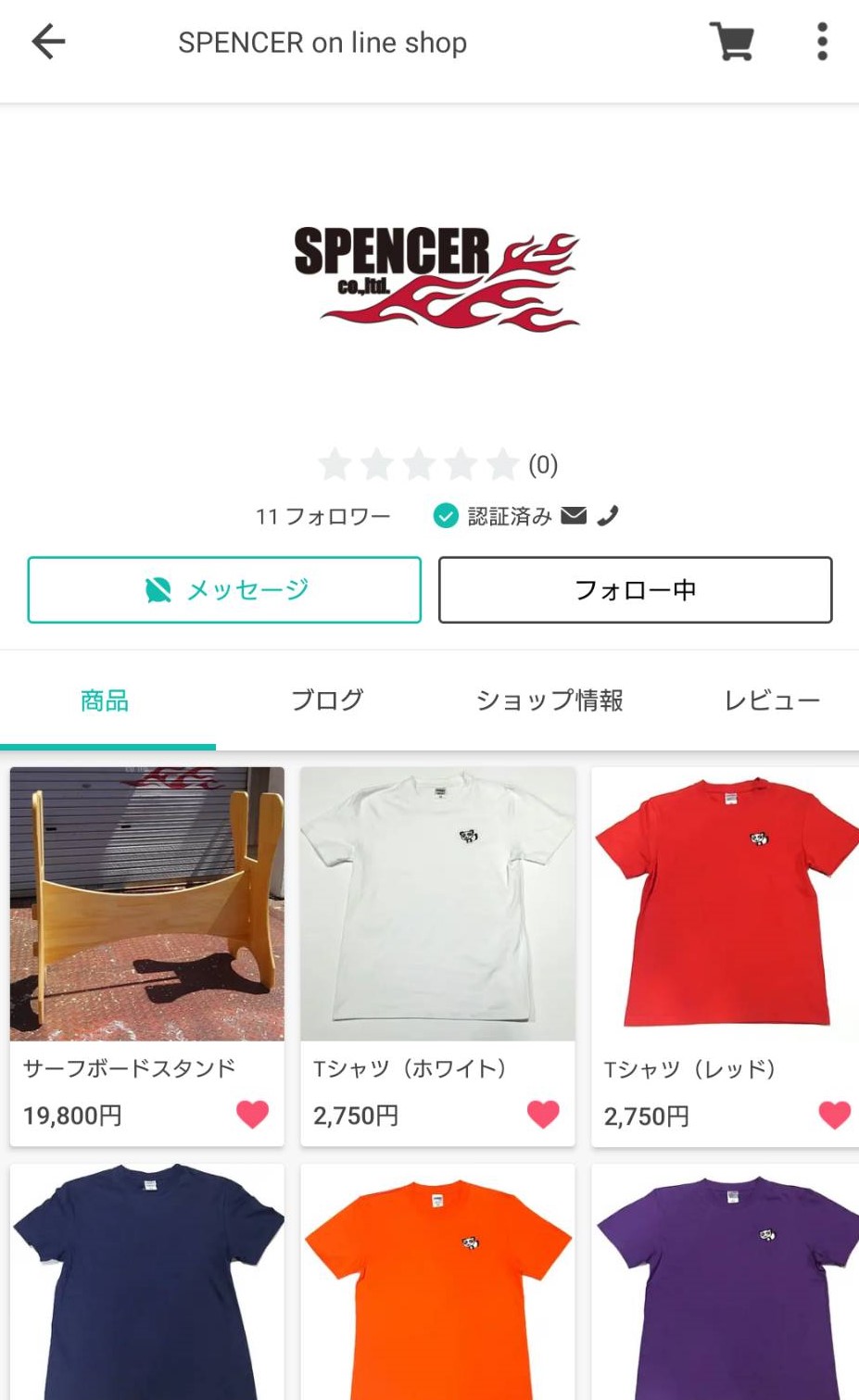Tap the heart on Tシャツ（レッド）
Screen dimensions: 859x1400
pos(834,1115)
